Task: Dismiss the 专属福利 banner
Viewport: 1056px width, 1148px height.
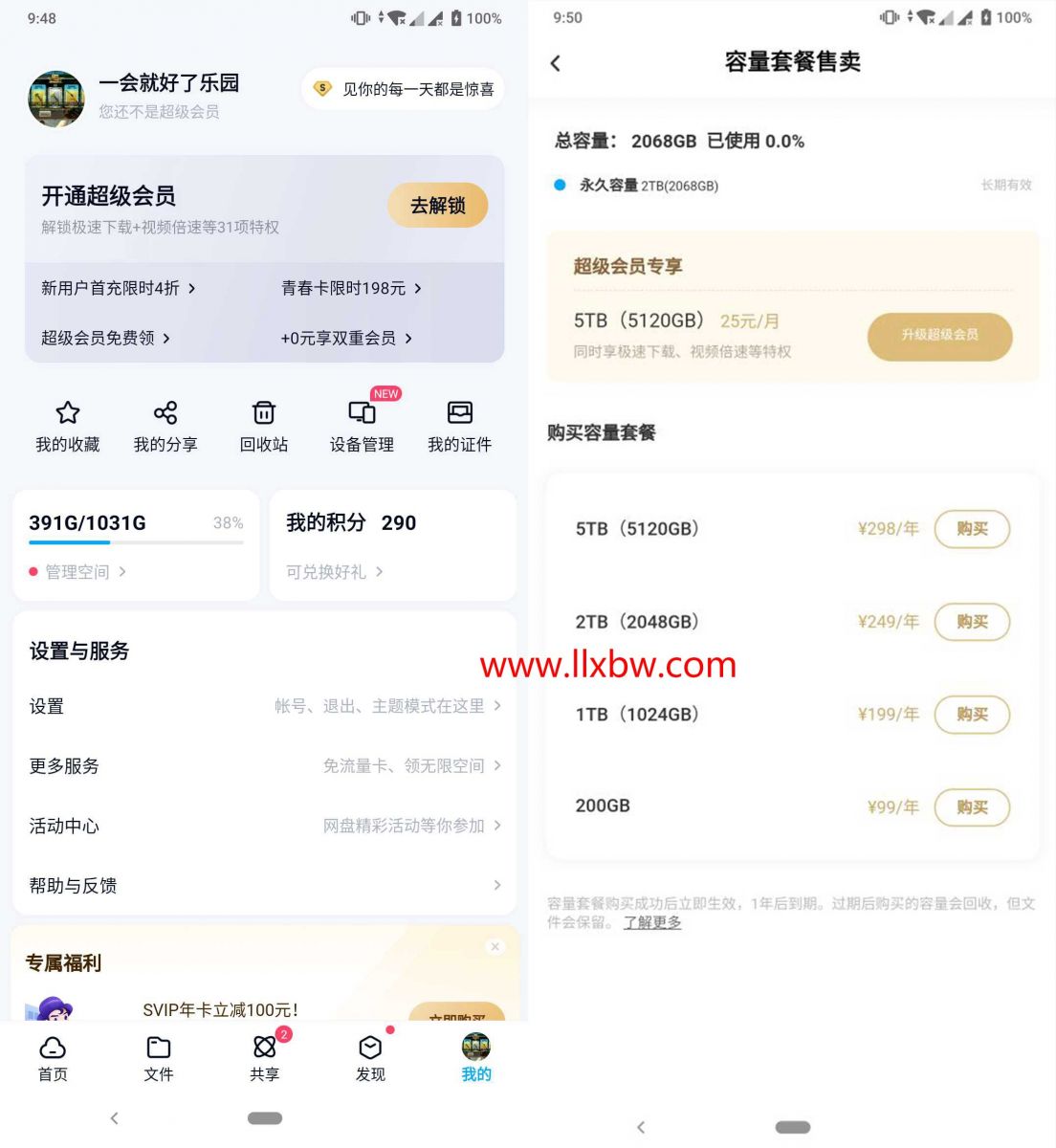Action: (495, 946)
